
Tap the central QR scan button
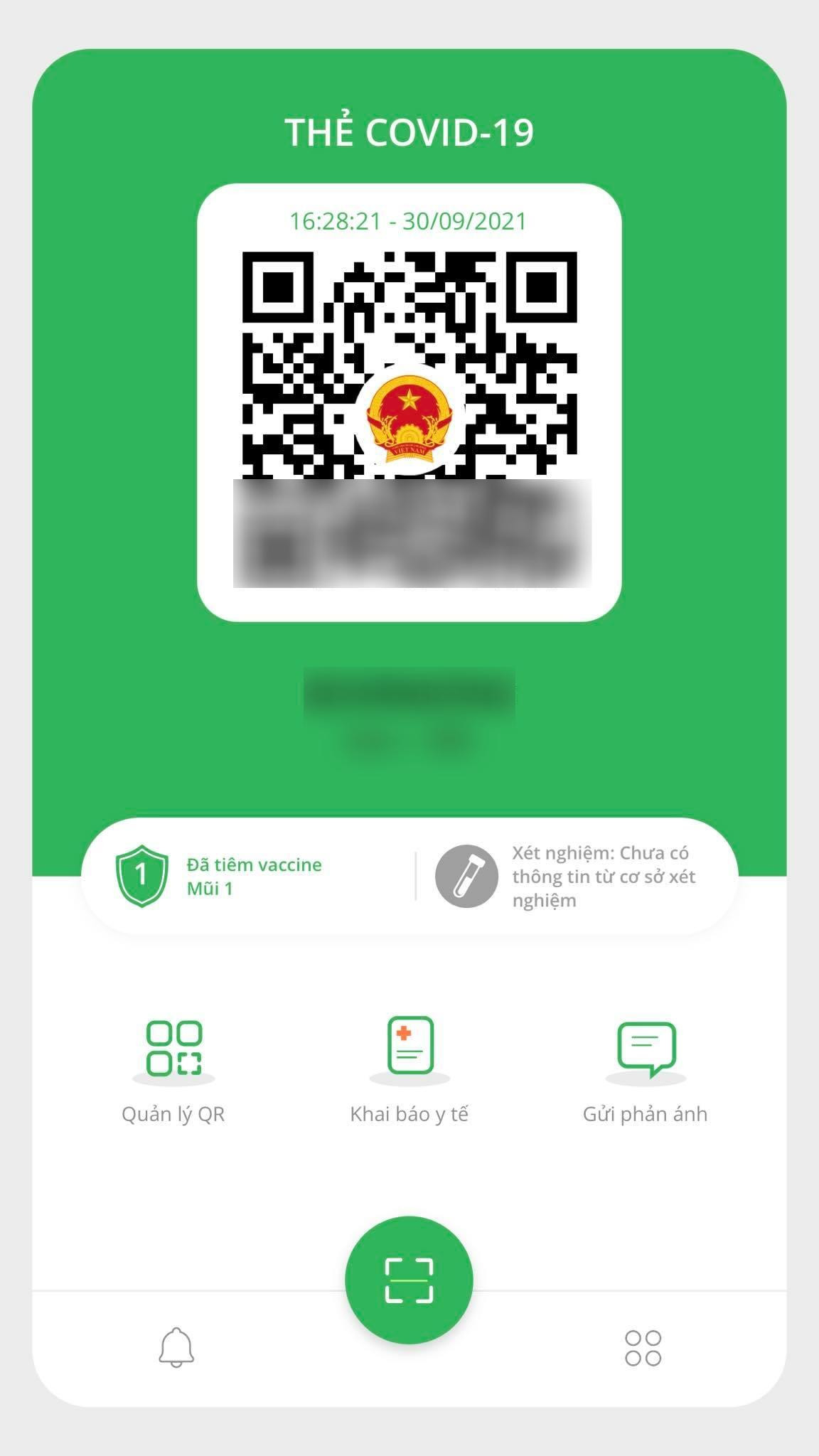[x=409, y=1280]
